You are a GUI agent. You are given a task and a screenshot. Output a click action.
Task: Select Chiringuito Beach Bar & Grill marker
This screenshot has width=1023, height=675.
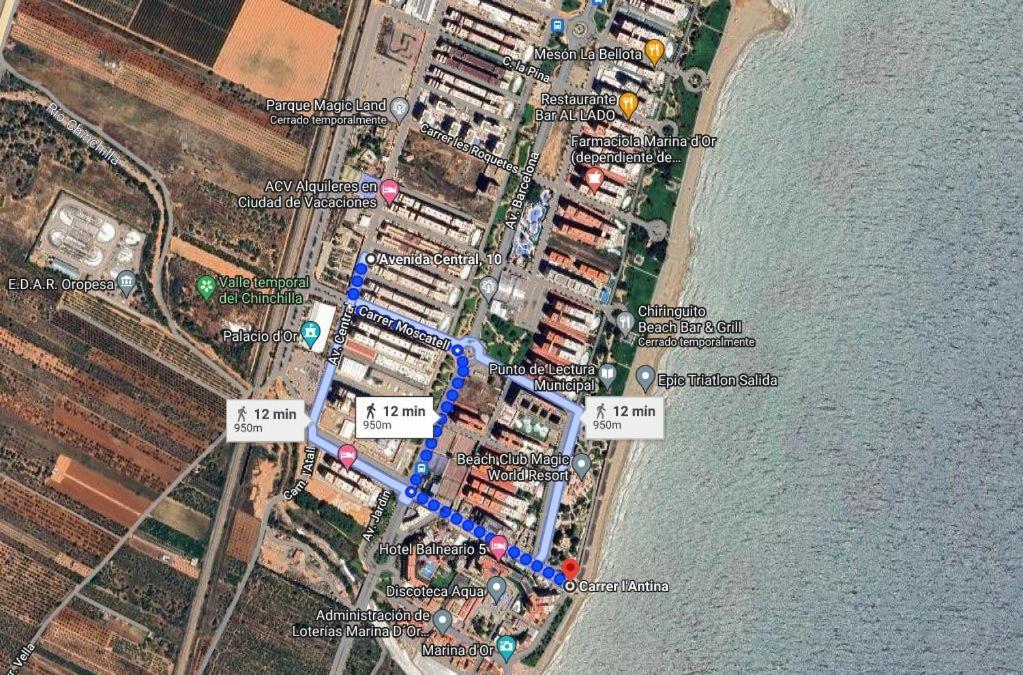click(x=624, y=322)
